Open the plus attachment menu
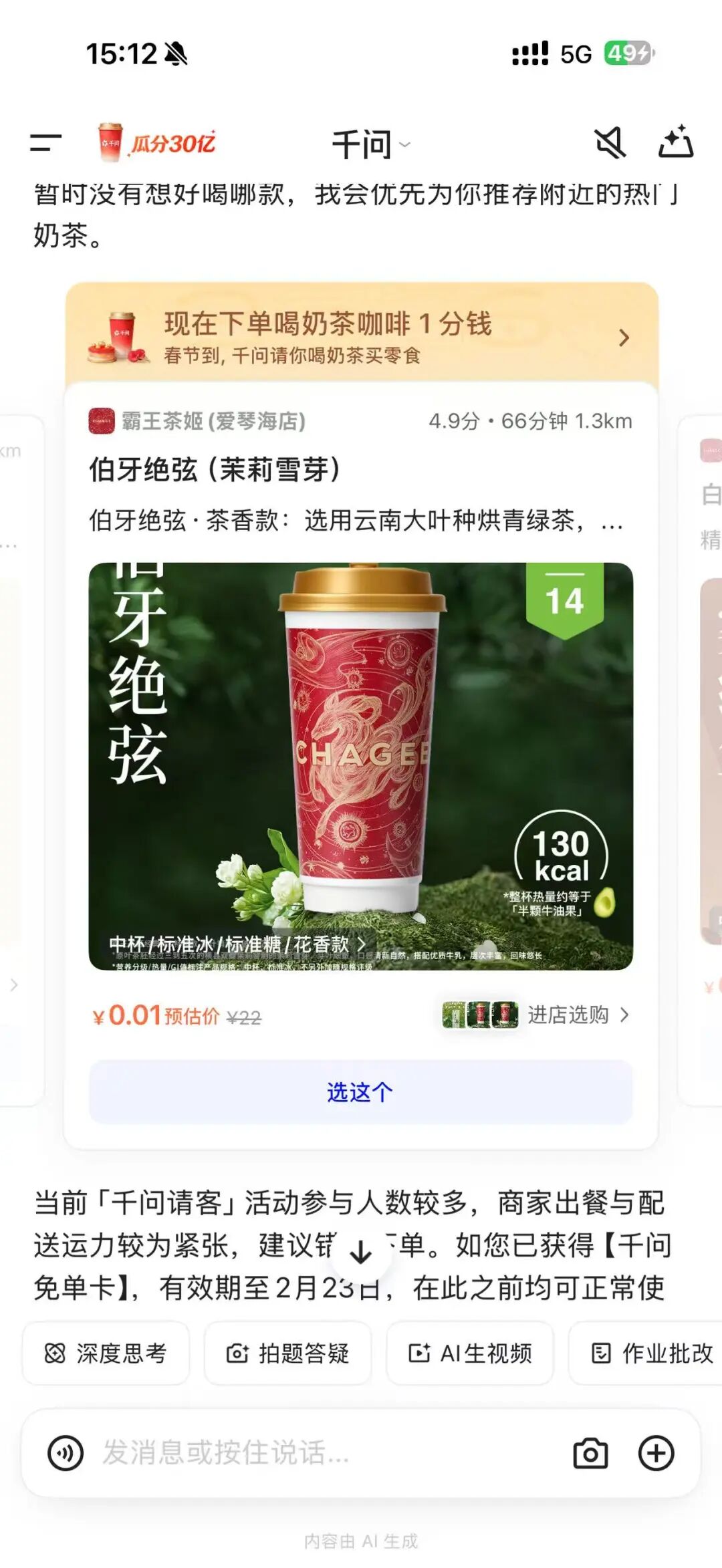The width and height of the screenshot is (722, 1568). coord(656,1453)
